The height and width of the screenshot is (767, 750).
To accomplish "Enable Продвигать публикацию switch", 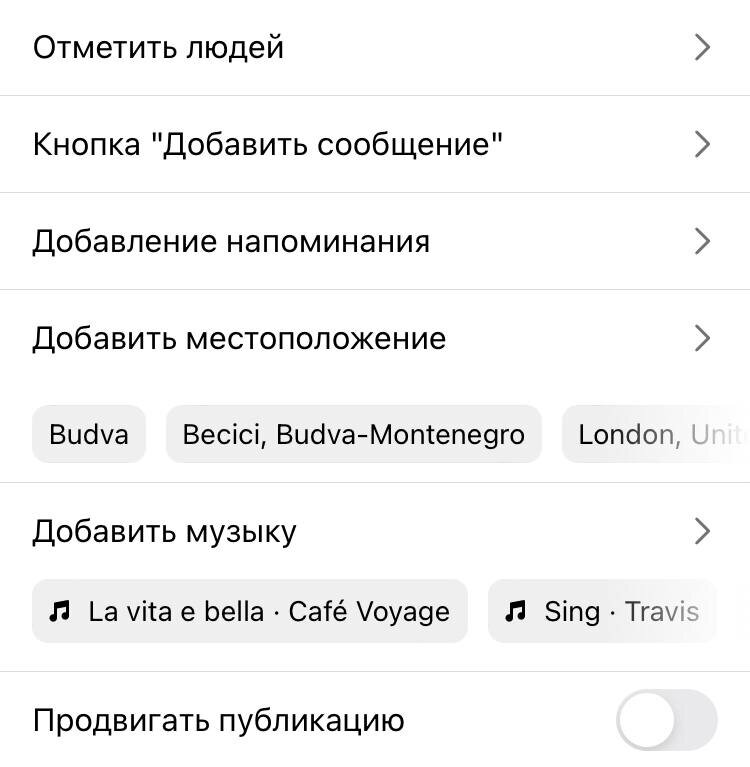I will [x=666, y=720].
